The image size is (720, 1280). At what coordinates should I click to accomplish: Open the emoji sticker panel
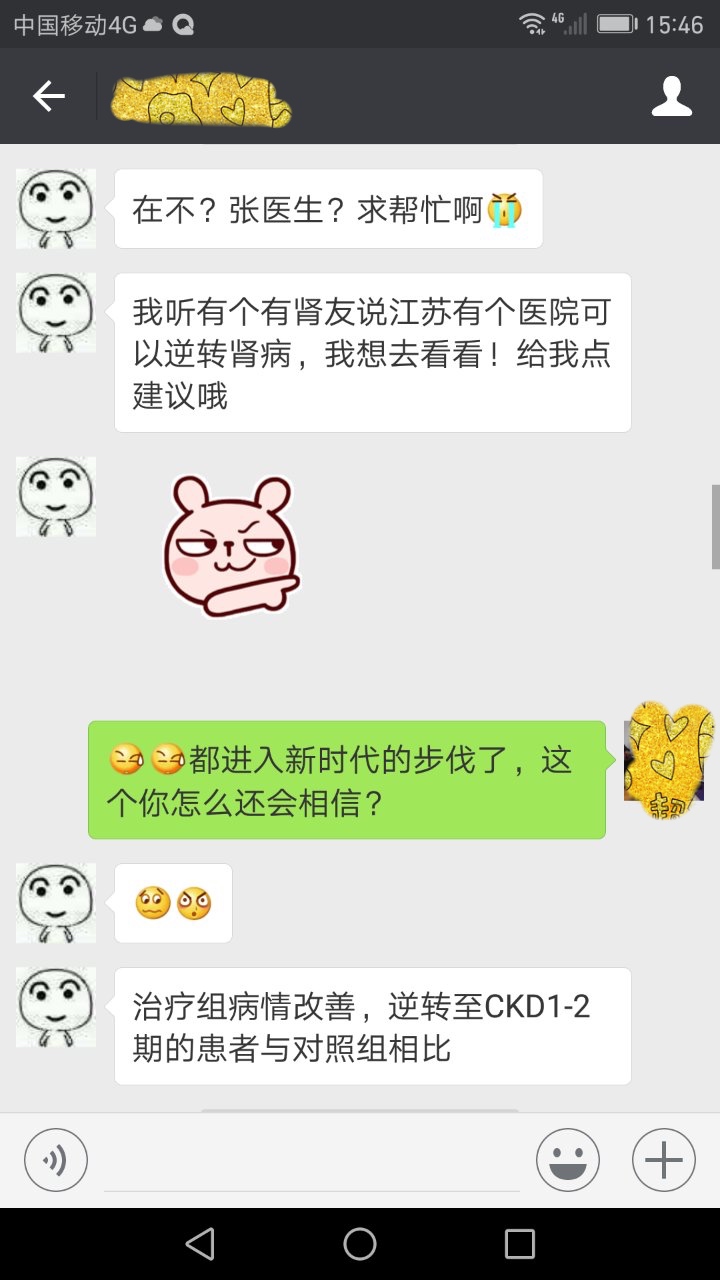(567, 1160)
